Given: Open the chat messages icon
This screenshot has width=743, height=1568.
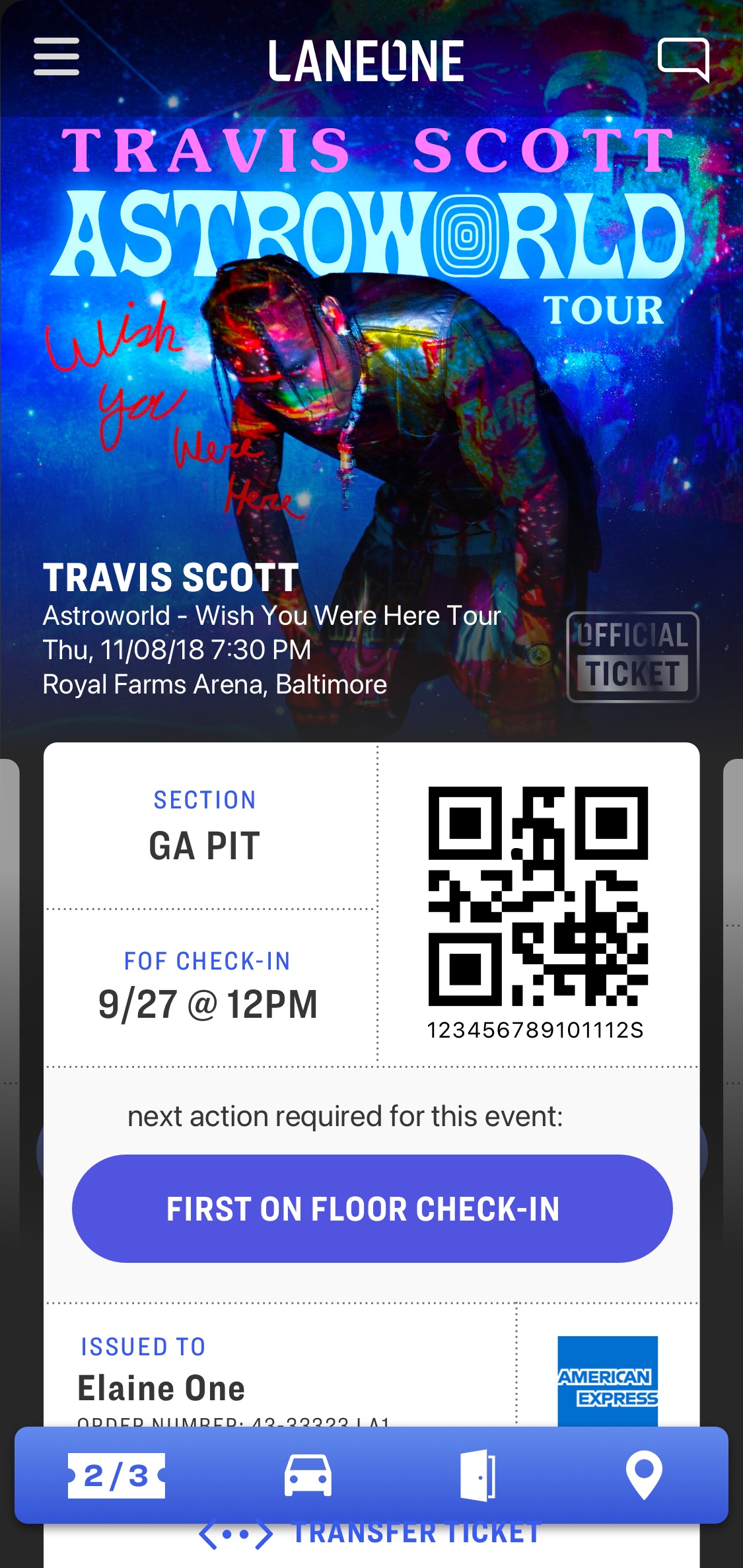Looking at the screenshot, I should coord(683,58).
